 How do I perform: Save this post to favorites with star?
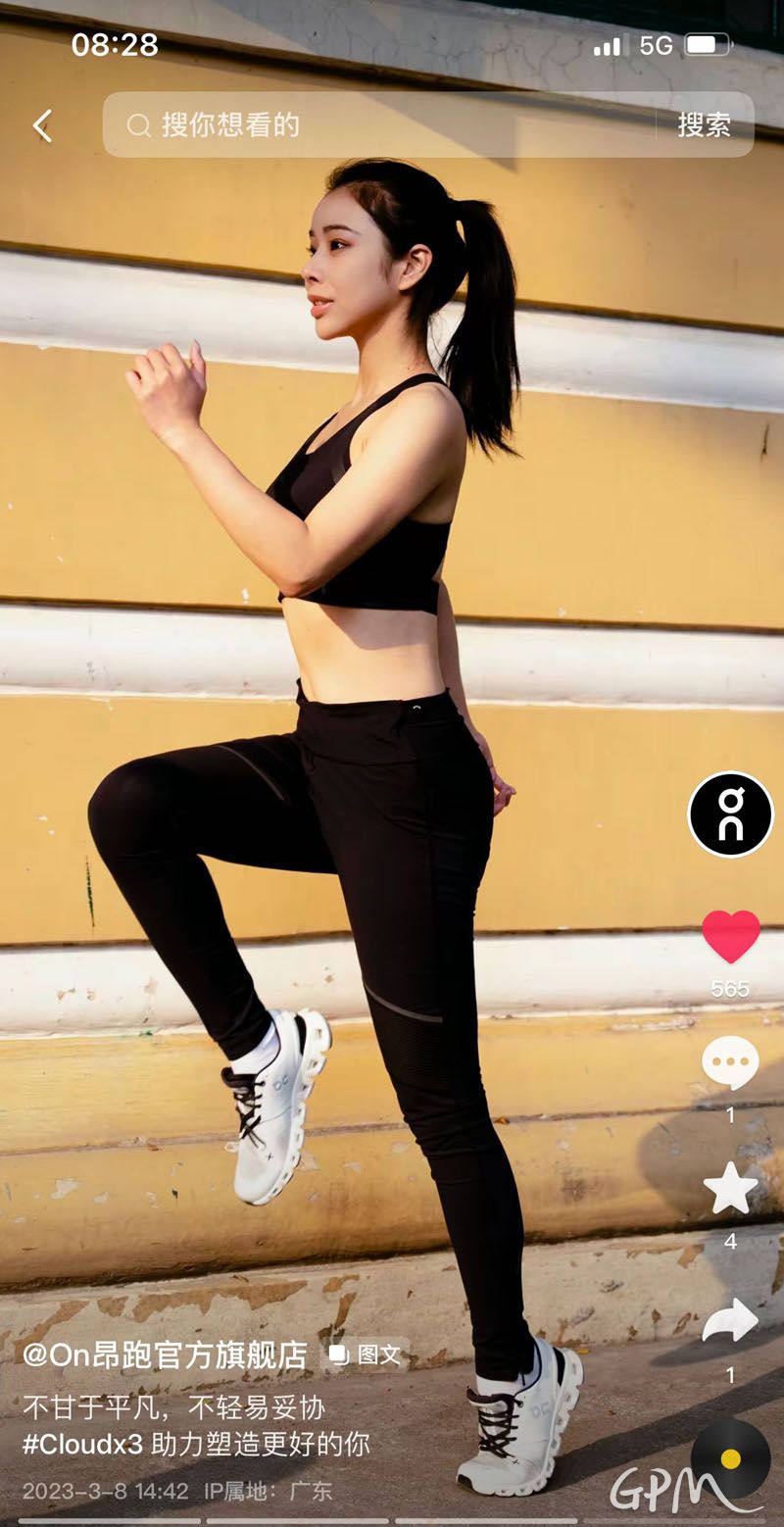(x=730, y=1189)
